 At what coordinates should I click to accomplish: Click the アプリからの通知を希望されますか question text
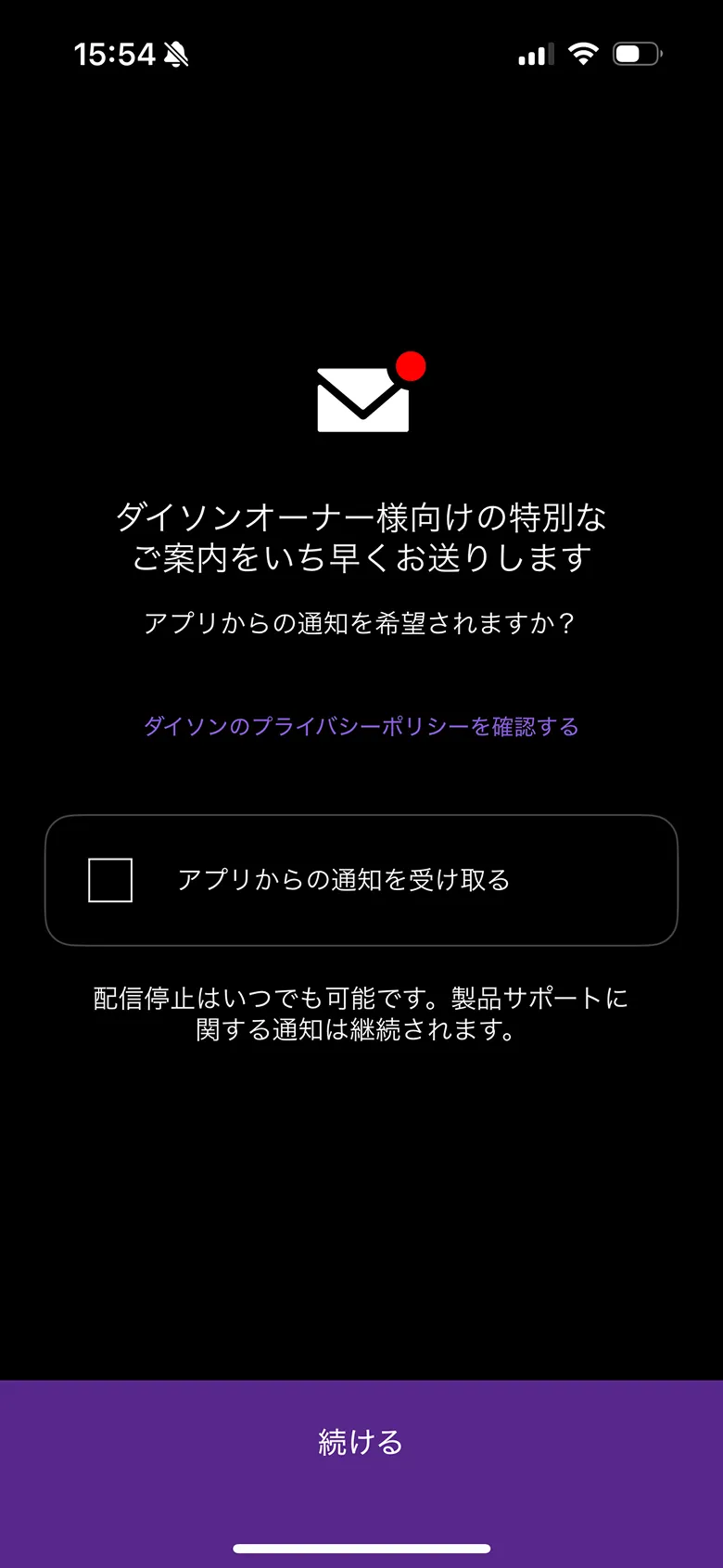pyautogui.click(x=361, y=623)
